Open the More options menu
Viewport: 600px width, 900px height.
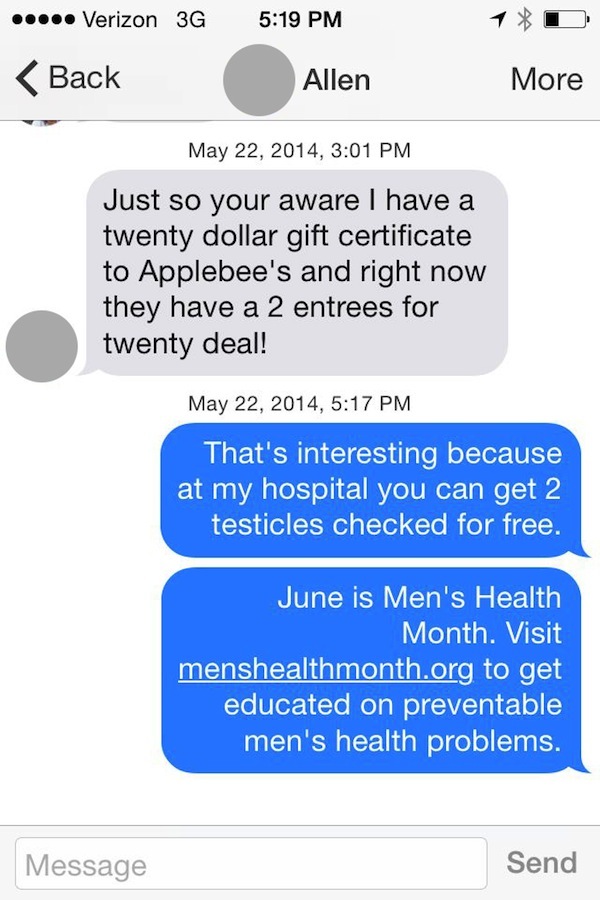click(x=546, y=79)
